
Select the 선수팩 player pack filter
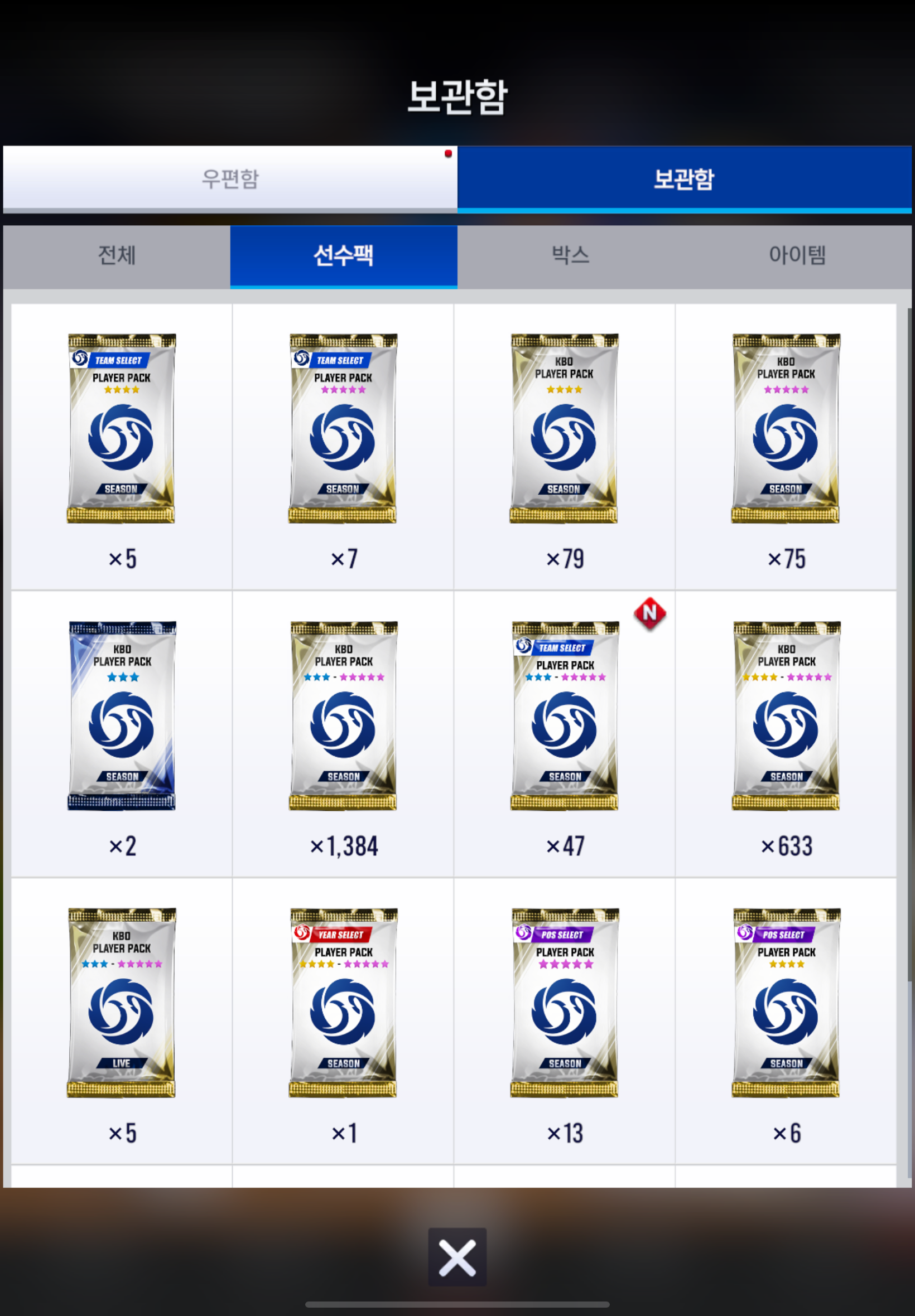pyautogui.click(x=344, y=255)
